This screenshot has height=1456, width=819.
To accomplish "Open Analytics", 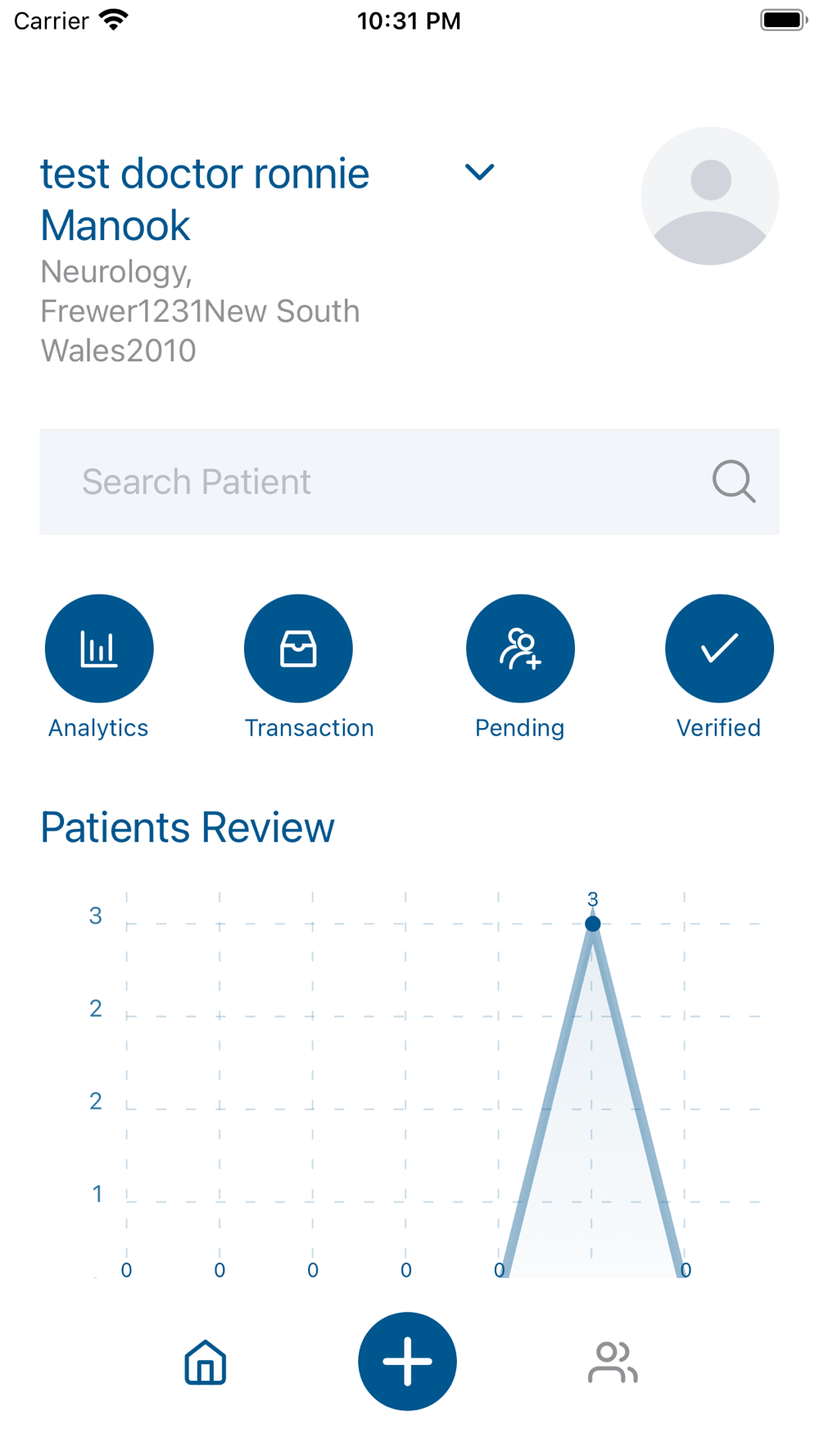I will click(99, 649).
